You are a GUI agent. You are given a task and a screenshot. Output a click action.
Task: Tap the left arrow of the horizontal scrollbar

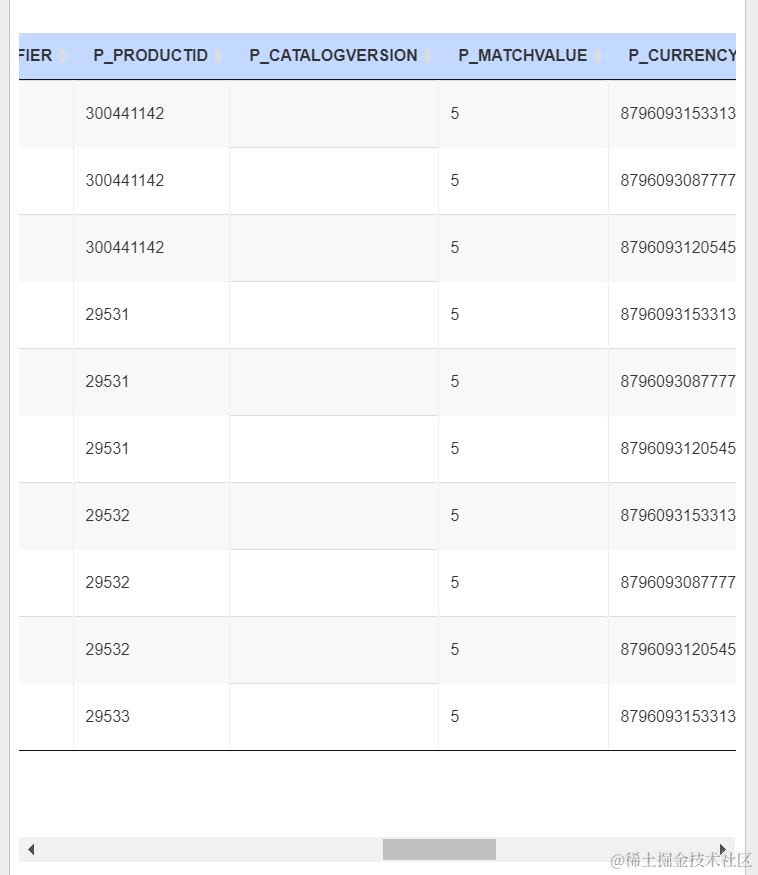(31, 849)
